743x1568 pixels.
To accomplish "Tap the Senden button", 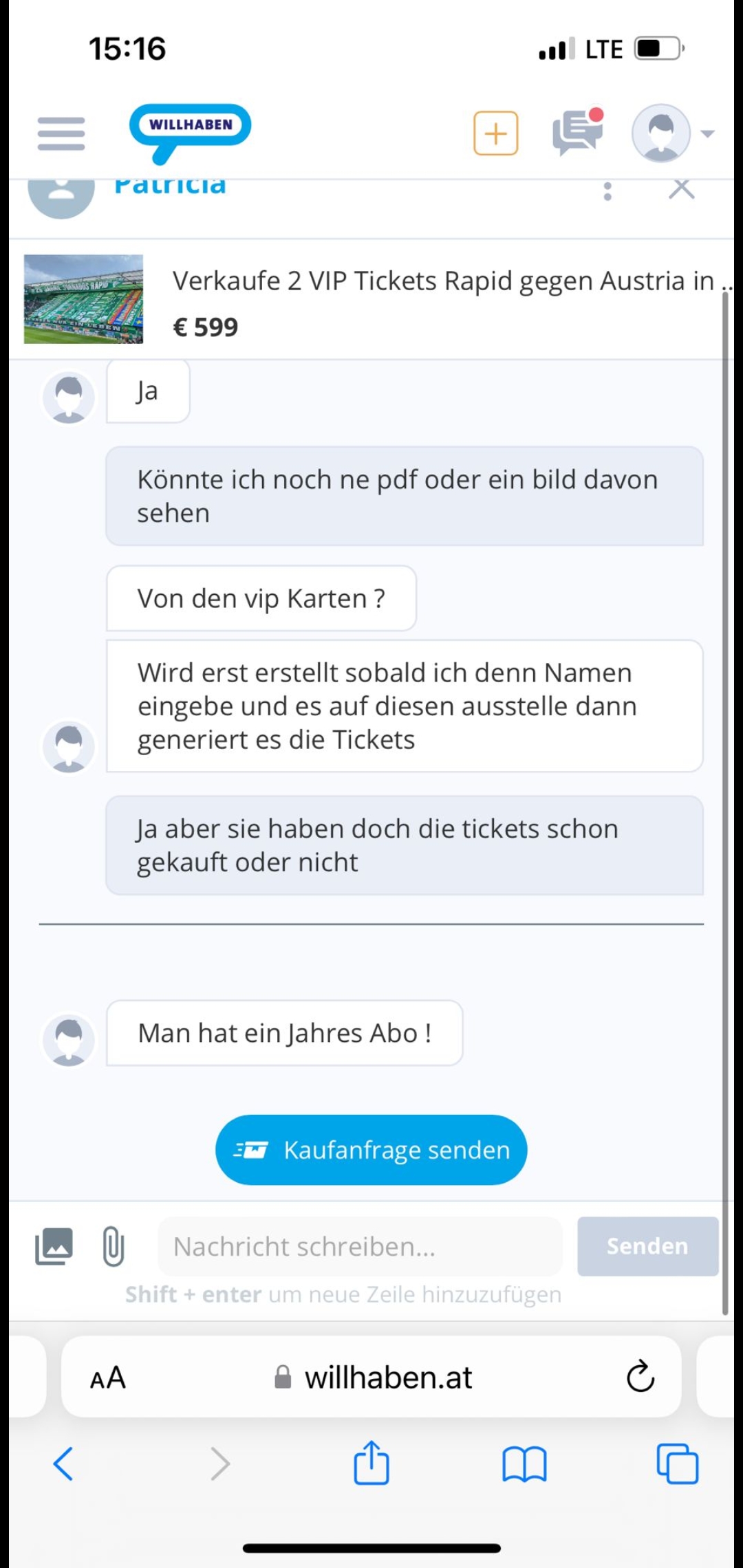I will pyautogui.click(x=648, y=1246).
